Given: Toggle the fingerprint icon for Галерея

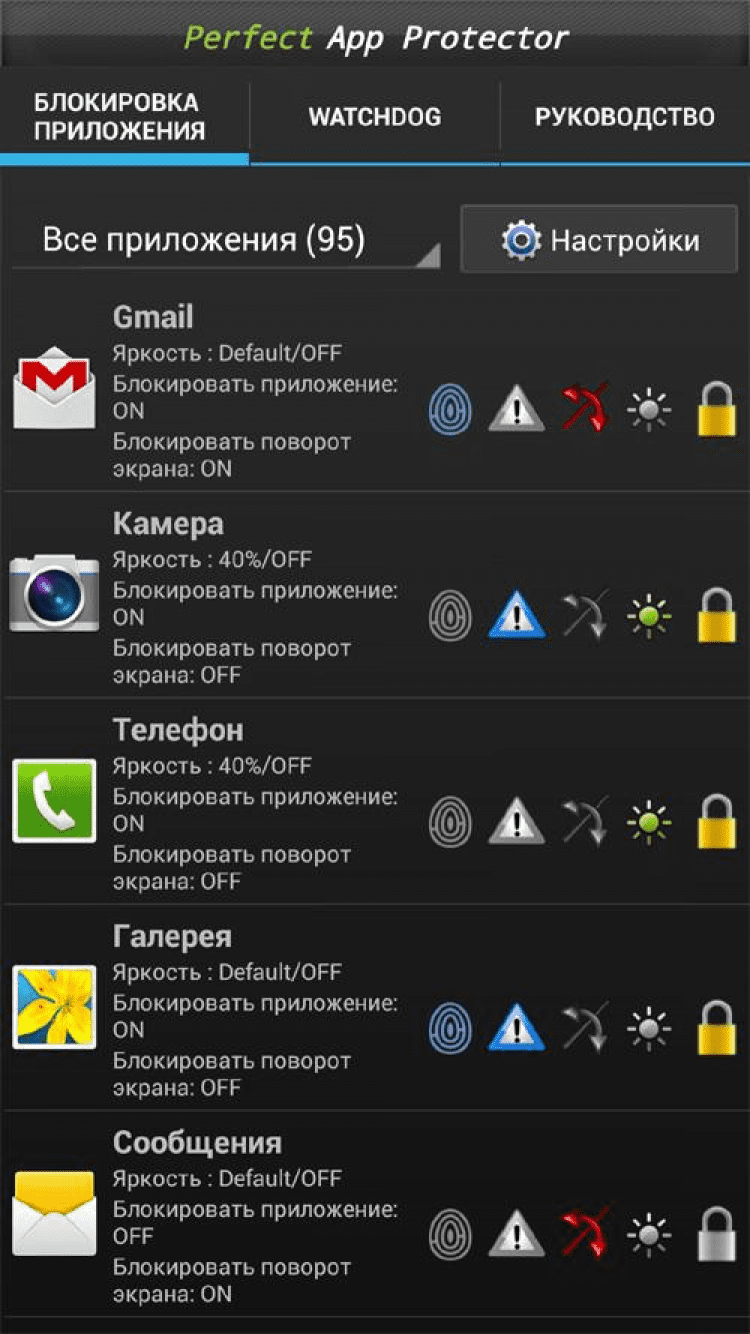Looking at the screenshot, I should (450, 1028).
